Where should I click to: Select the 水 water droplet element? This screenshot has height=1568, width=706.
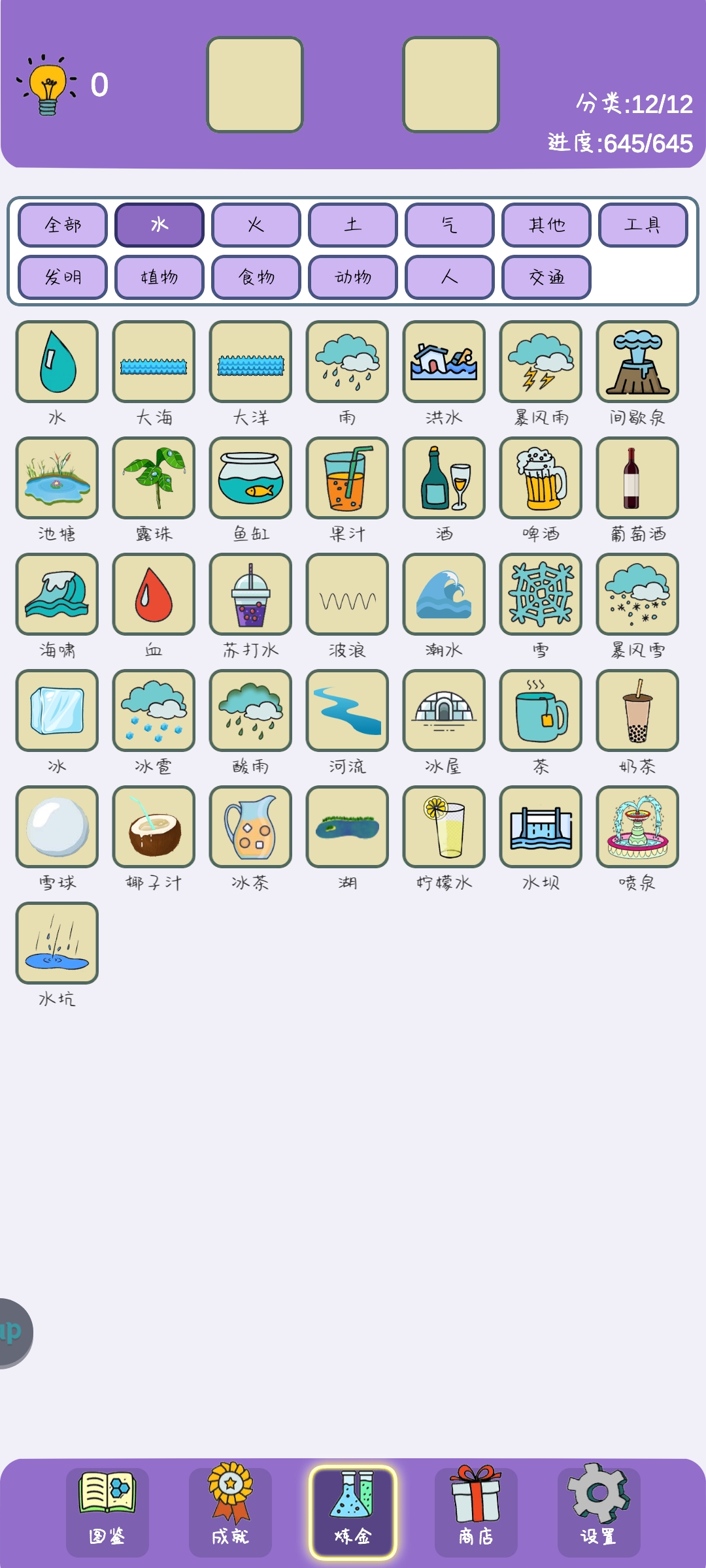(x=58, y=363)
